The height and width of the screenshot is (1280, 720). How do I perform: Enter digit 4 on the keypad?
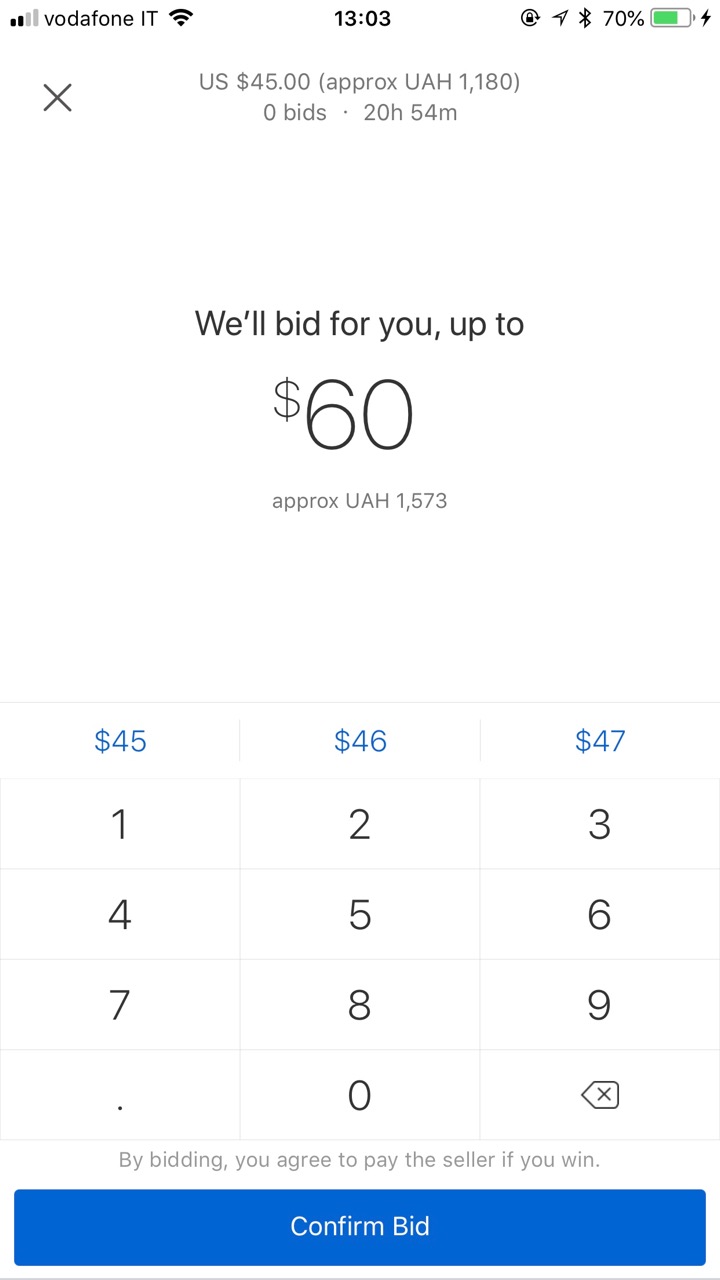pos(120,914)
